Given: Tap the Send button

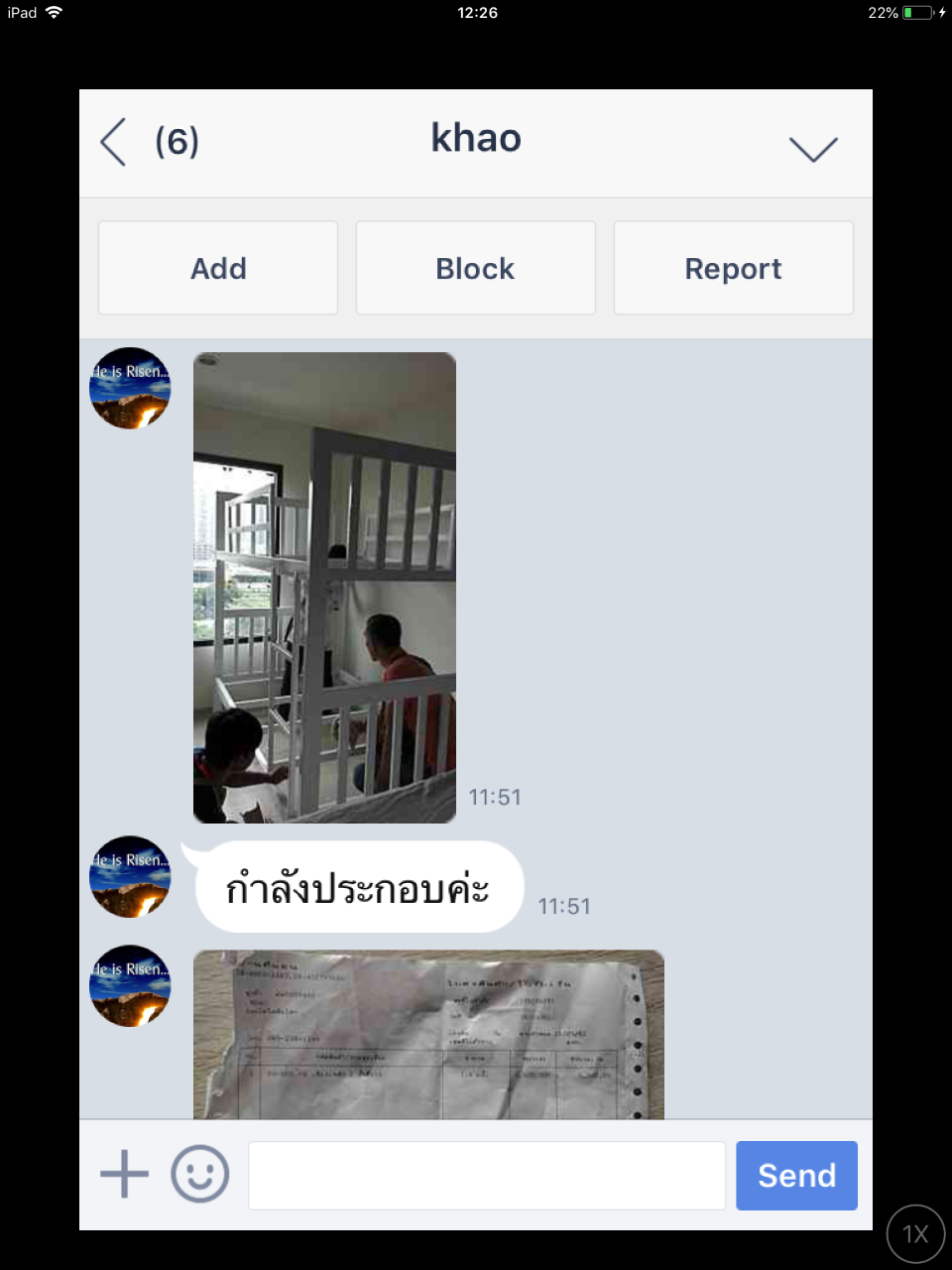Looking at the screenshot, I should 796,1175.
